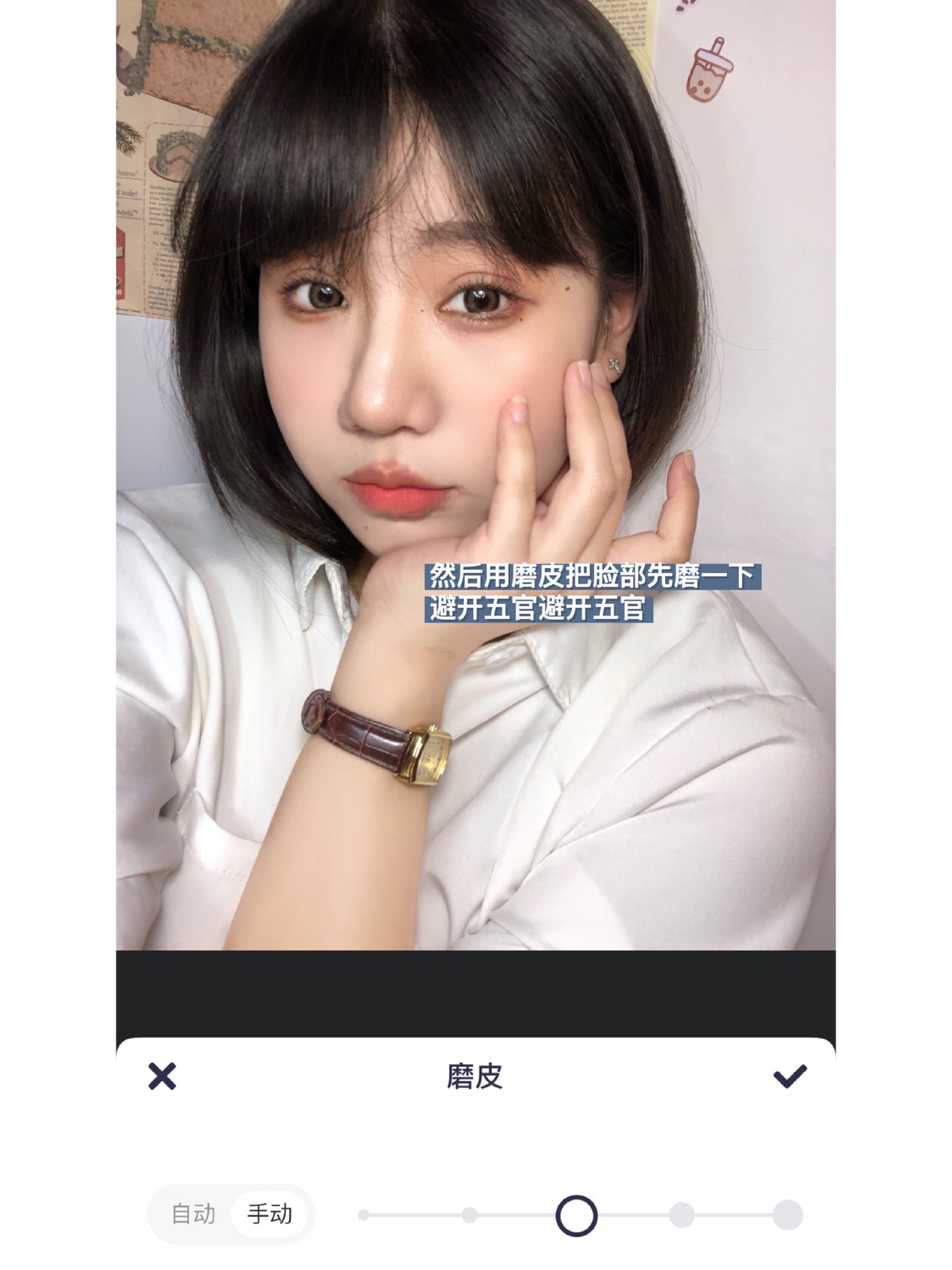Confirm the 磨皮 edit with the checkmark
Image resolution: width=952 pixels, height=1270 pixels.
(790, 1076)
